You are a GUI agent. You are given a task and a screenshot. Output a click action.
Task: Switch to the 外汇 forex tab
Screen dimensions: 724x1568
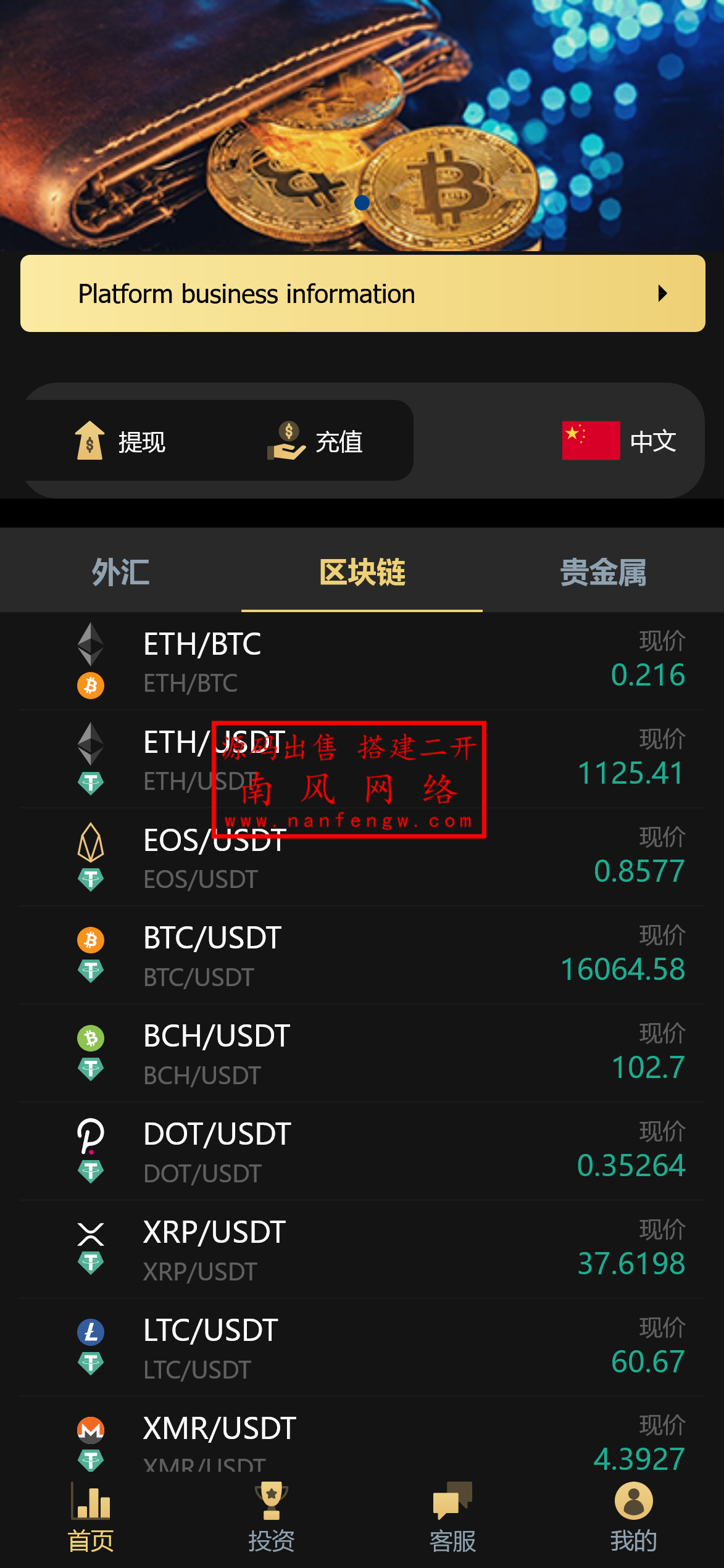pos(121,573)
